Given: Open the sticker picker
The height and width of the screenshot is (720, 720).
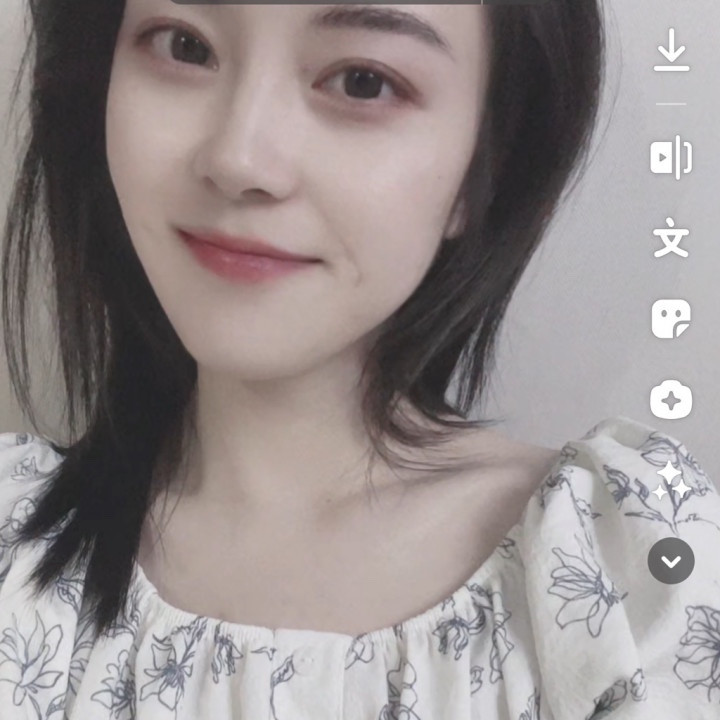Looking at the screenshot, I should [x=671, y=320].
